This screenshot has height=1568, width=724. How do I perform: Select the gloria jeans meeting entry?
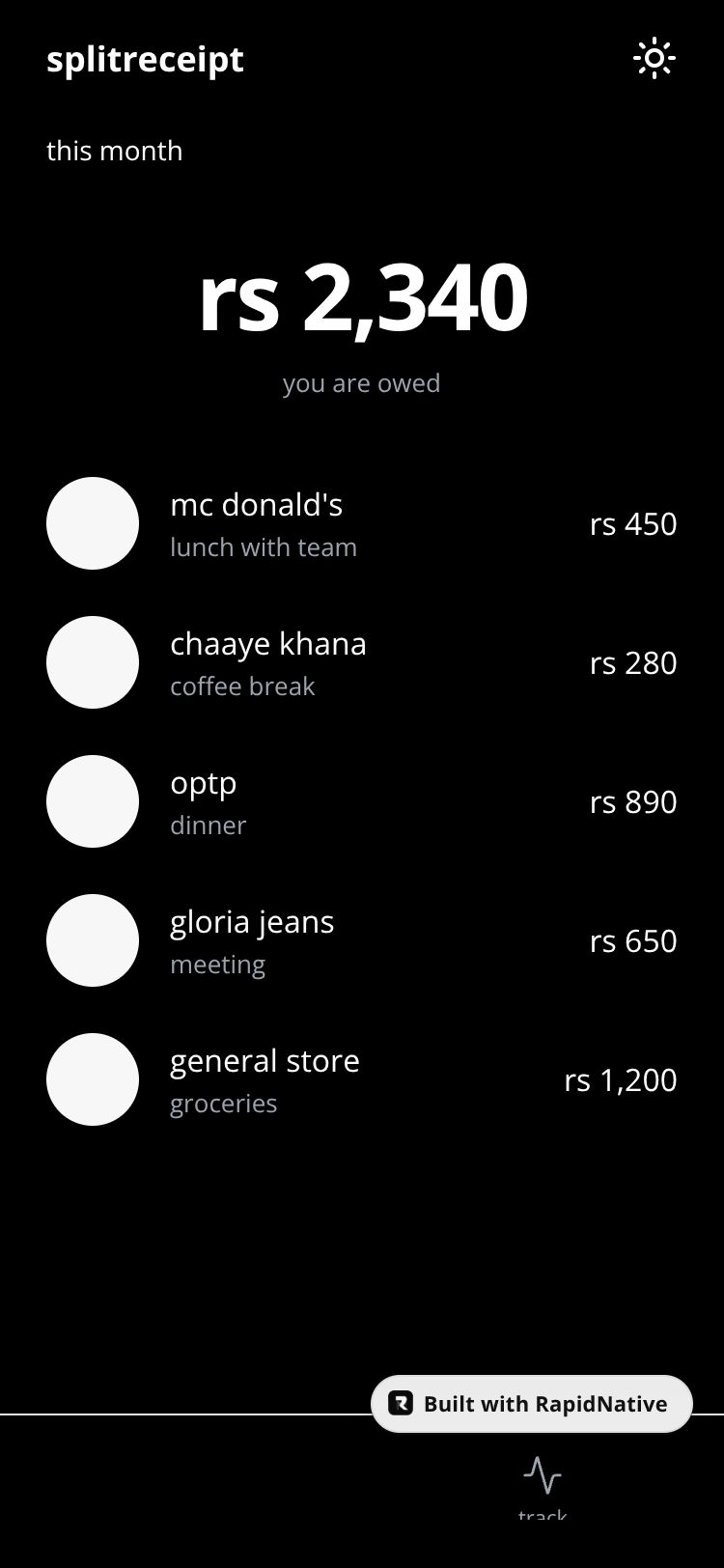click(361, 940)
